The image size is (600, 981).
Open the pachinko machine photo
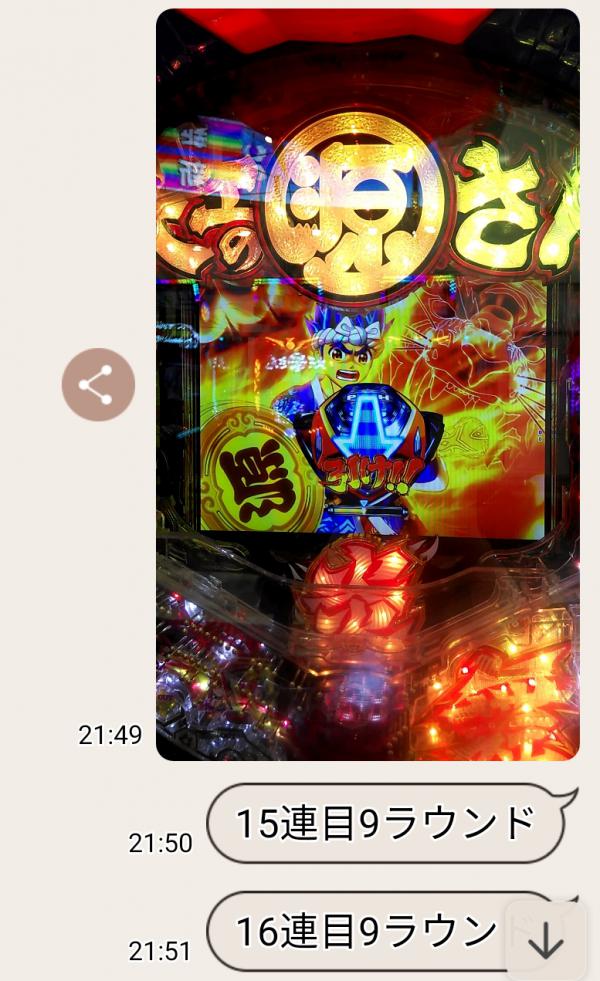click(368, 385)
